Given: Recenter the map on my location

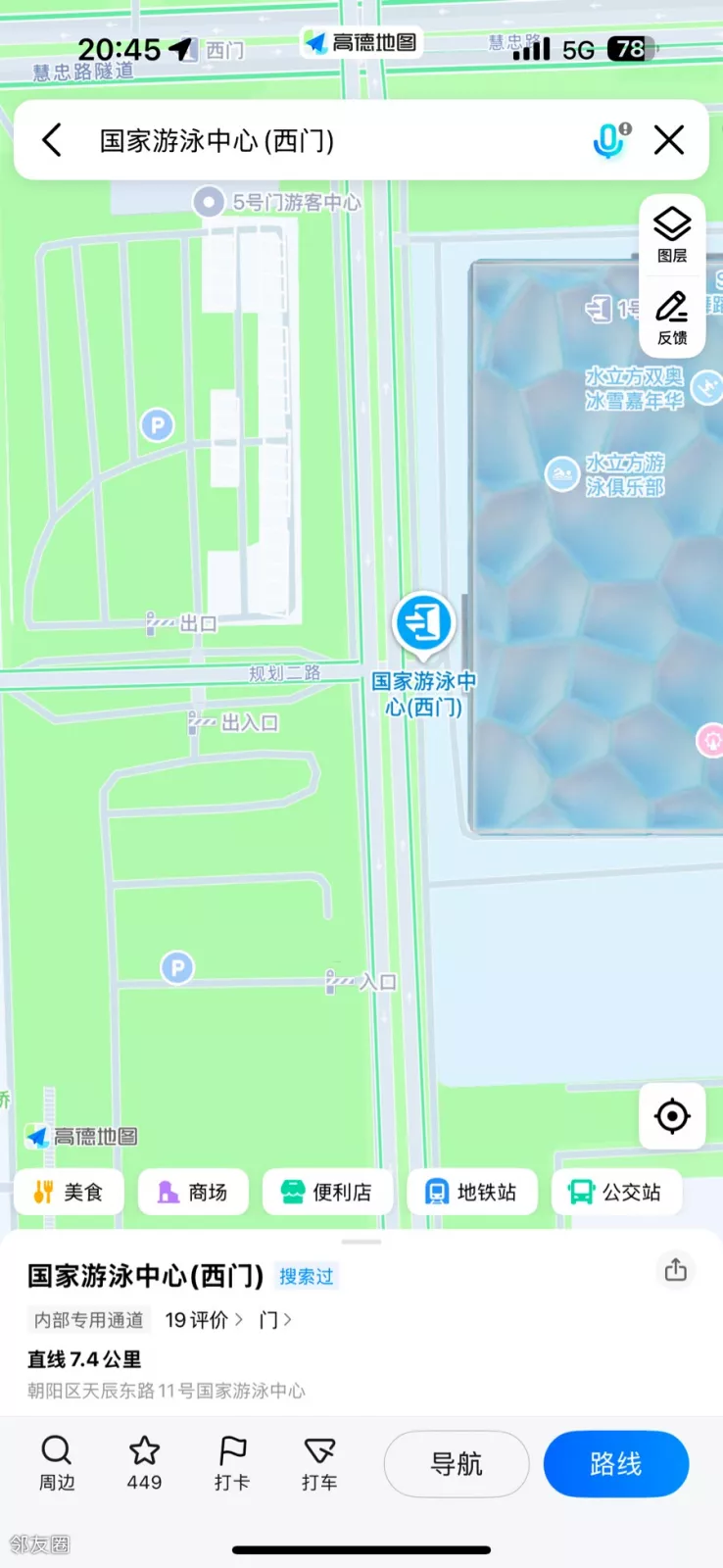Looking at the screenshot, I should pos(672,1115).
